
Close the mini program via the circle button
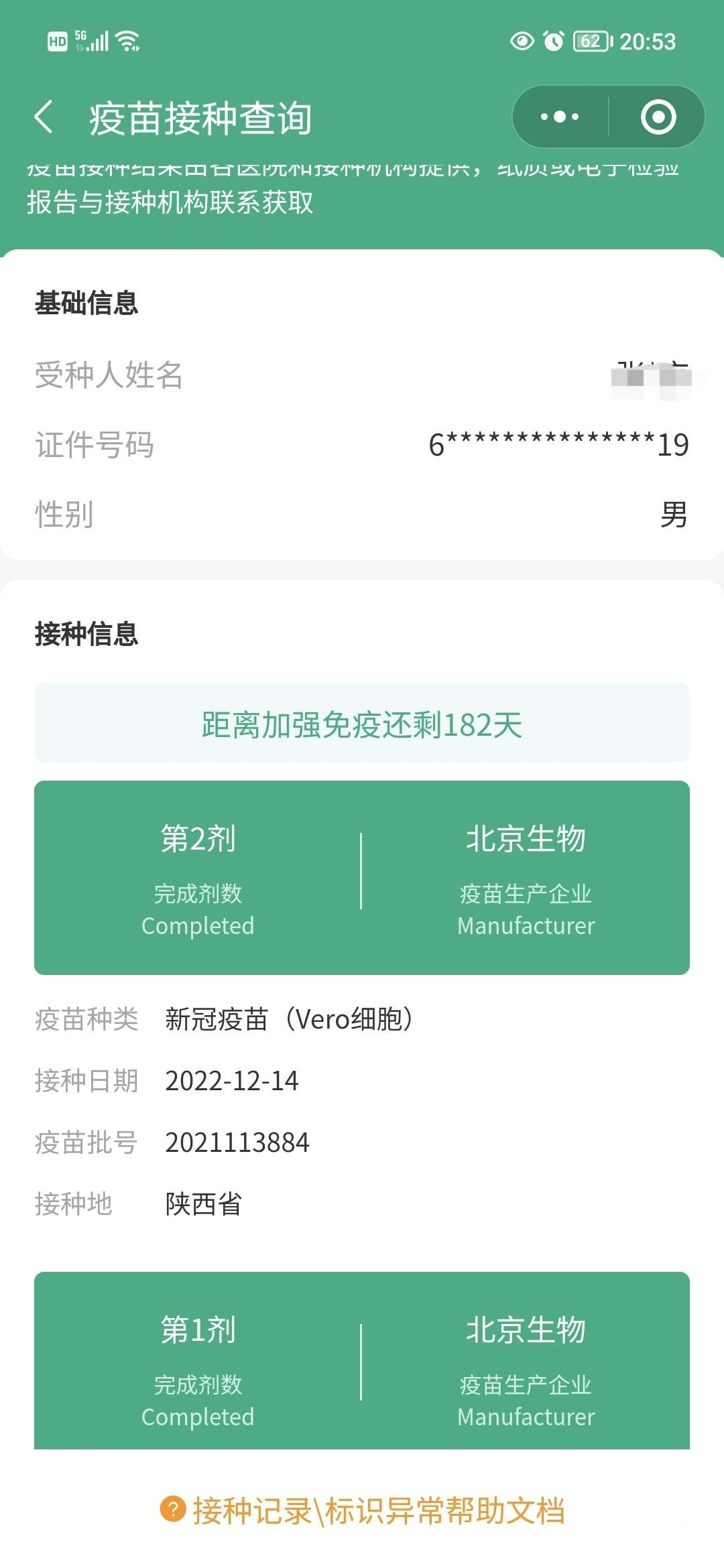[x=658, y=117]
